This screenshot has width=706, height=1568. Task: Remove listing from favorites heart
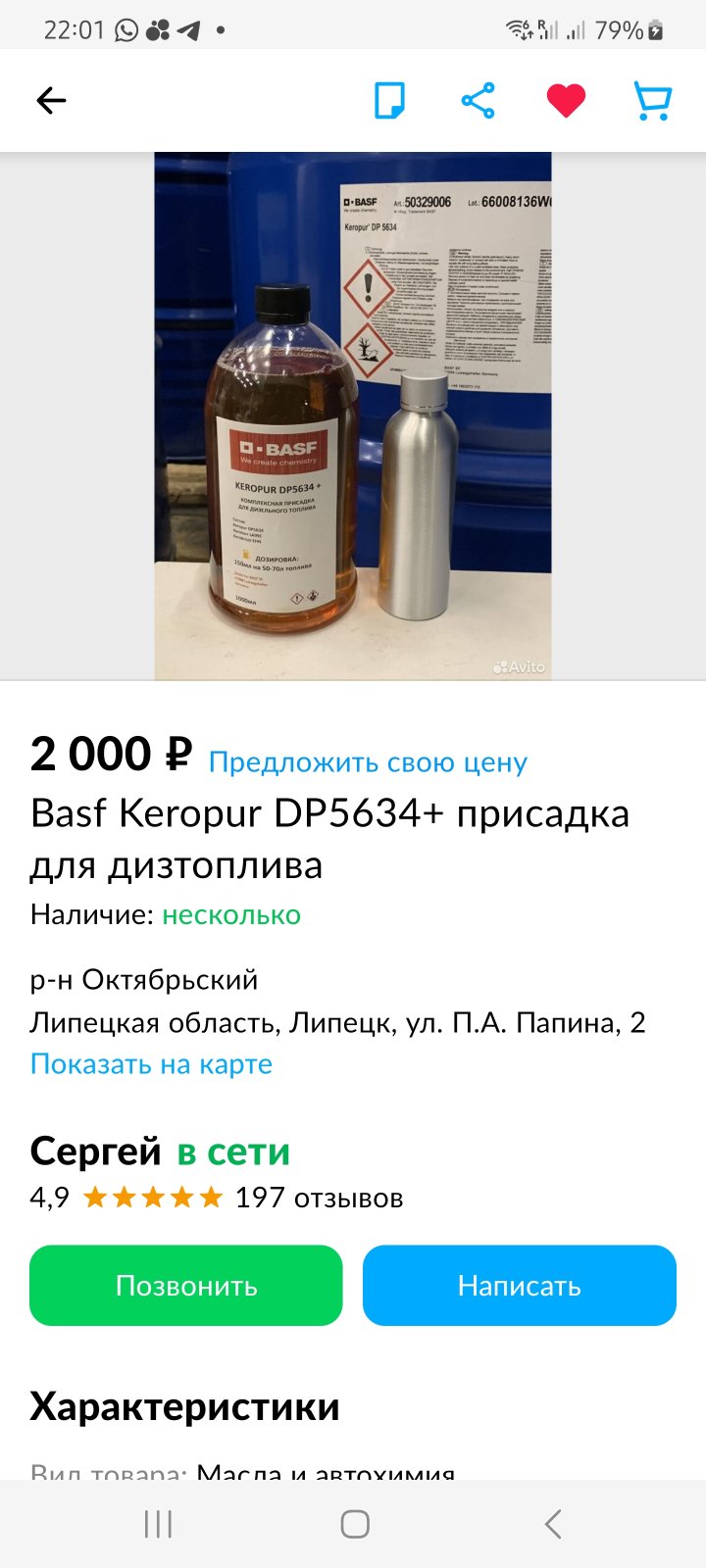566,100
